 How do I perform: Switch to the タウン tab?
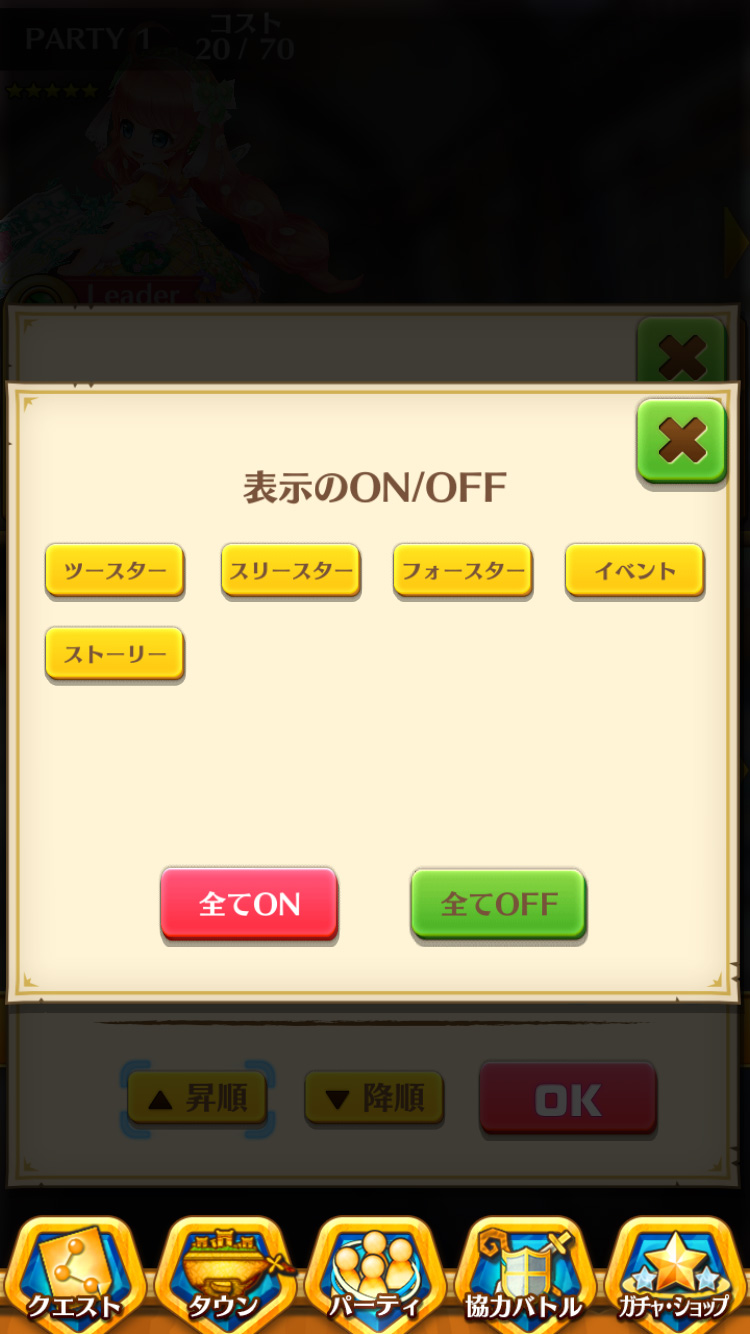point(224,1275)
